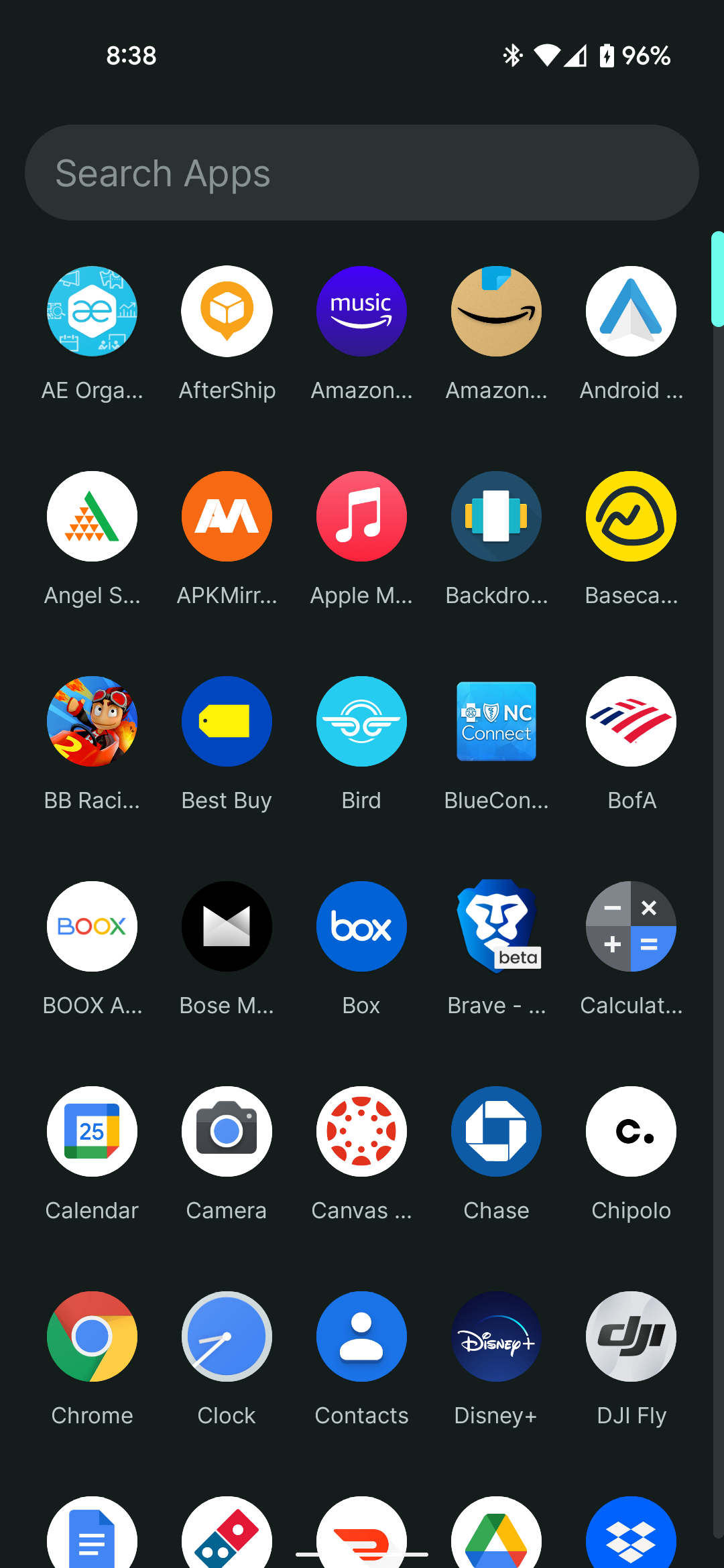Viewport: 724px width, 1568px height.
Task: Tap the Search Apps field
Action: click(x=362, y=173)
